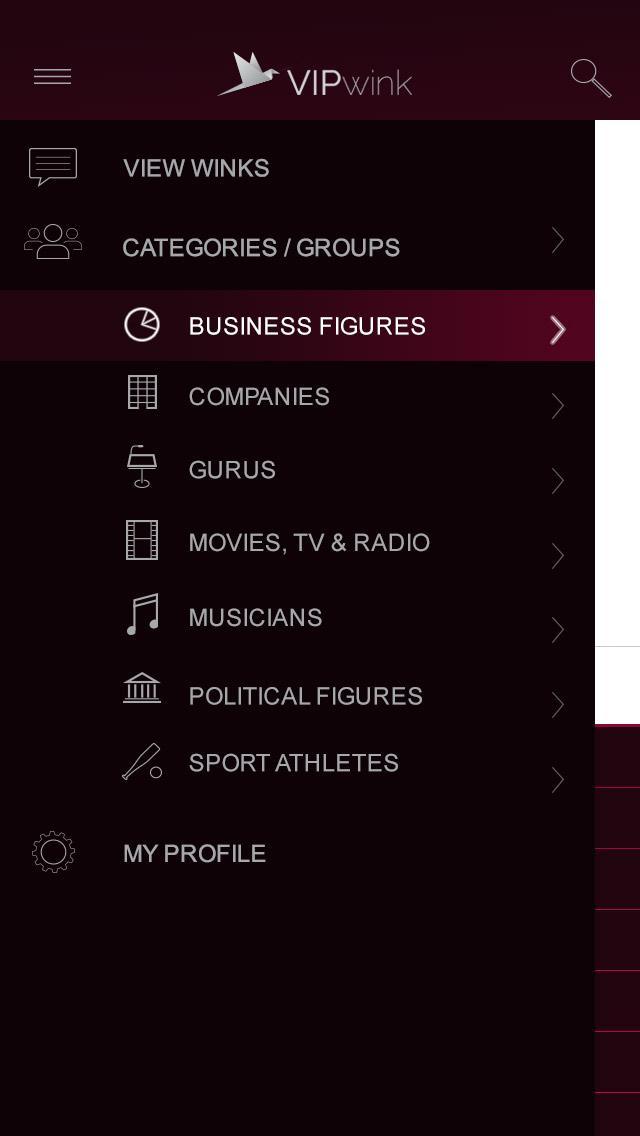This screenshot has height=1136, width=640.
Task: Open Political Figures category
Action: pyautogui.click(x=305, y=696)
